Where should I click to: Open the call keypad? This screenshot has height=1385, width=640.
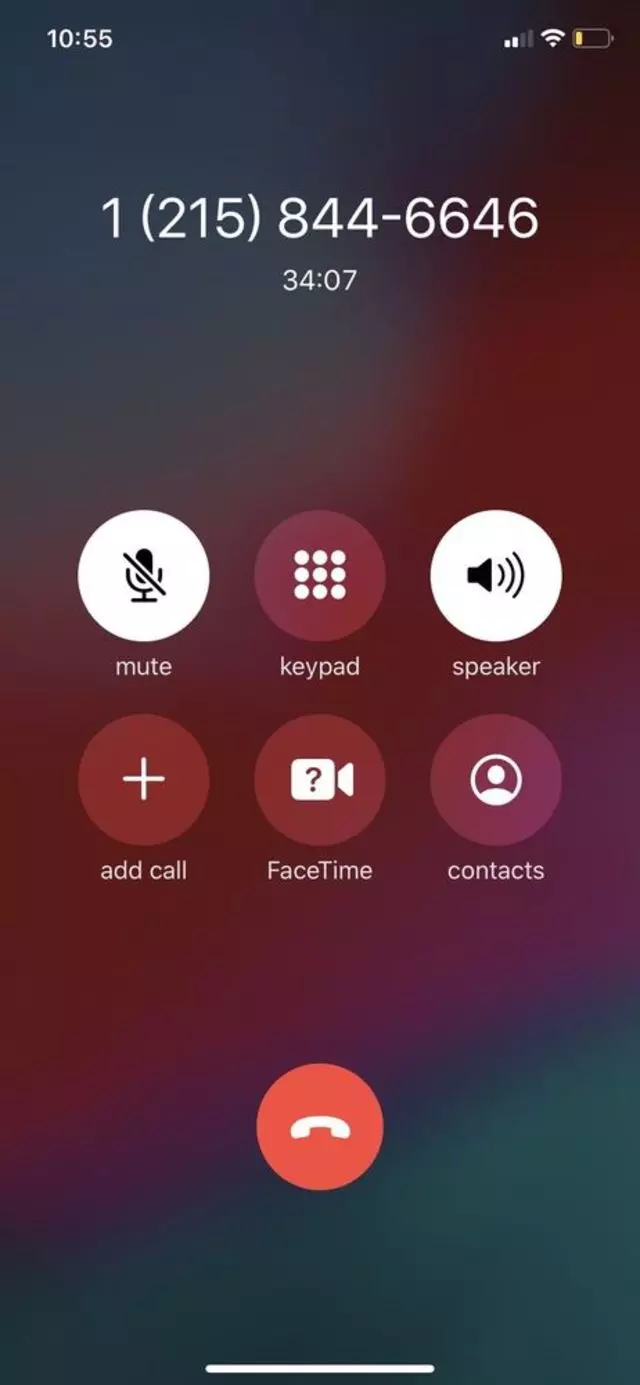[x=320, y=576]
